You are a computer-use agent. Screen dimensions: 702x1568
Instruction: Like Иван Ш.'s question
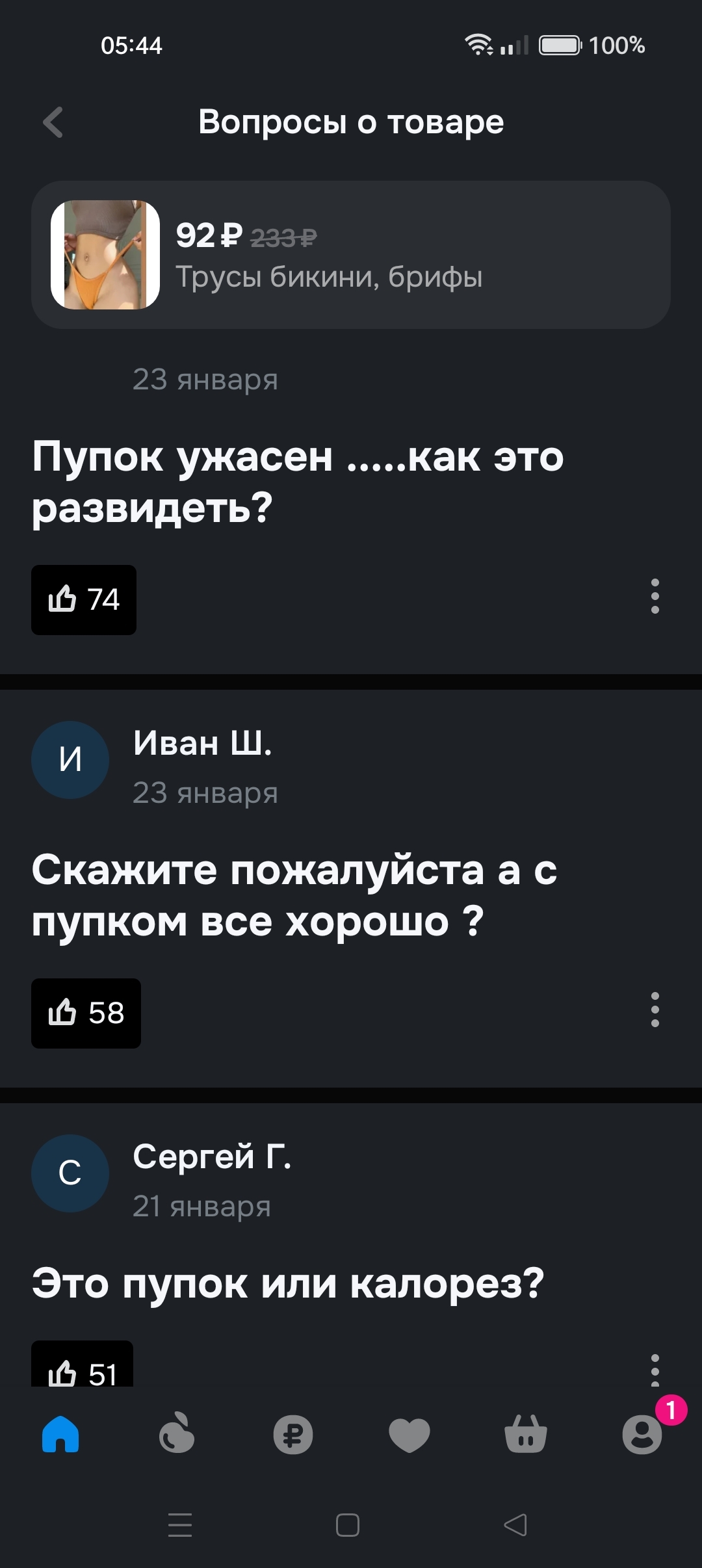86,1013
